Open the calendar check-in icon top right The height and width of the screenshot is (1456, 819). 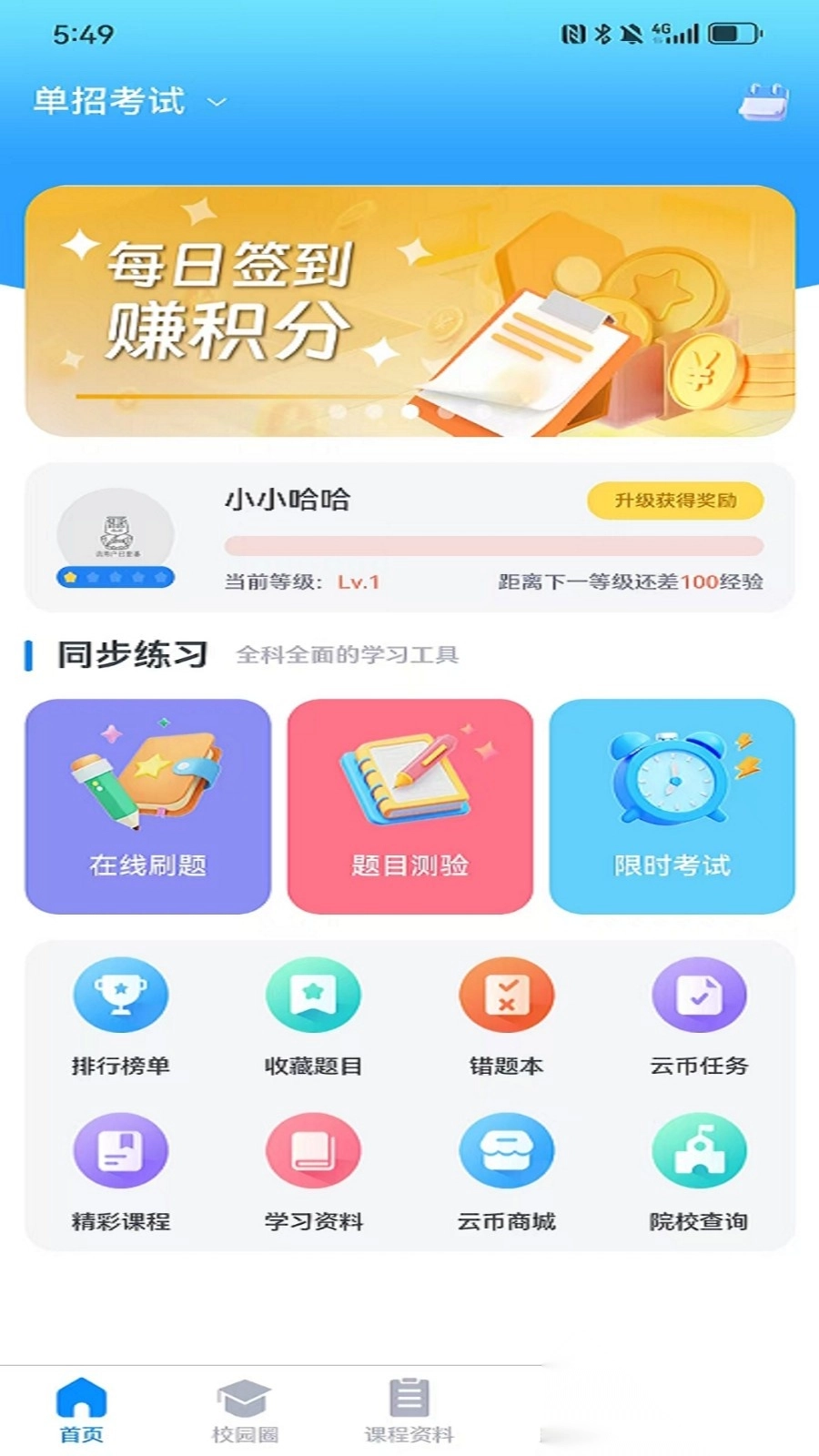763,103
